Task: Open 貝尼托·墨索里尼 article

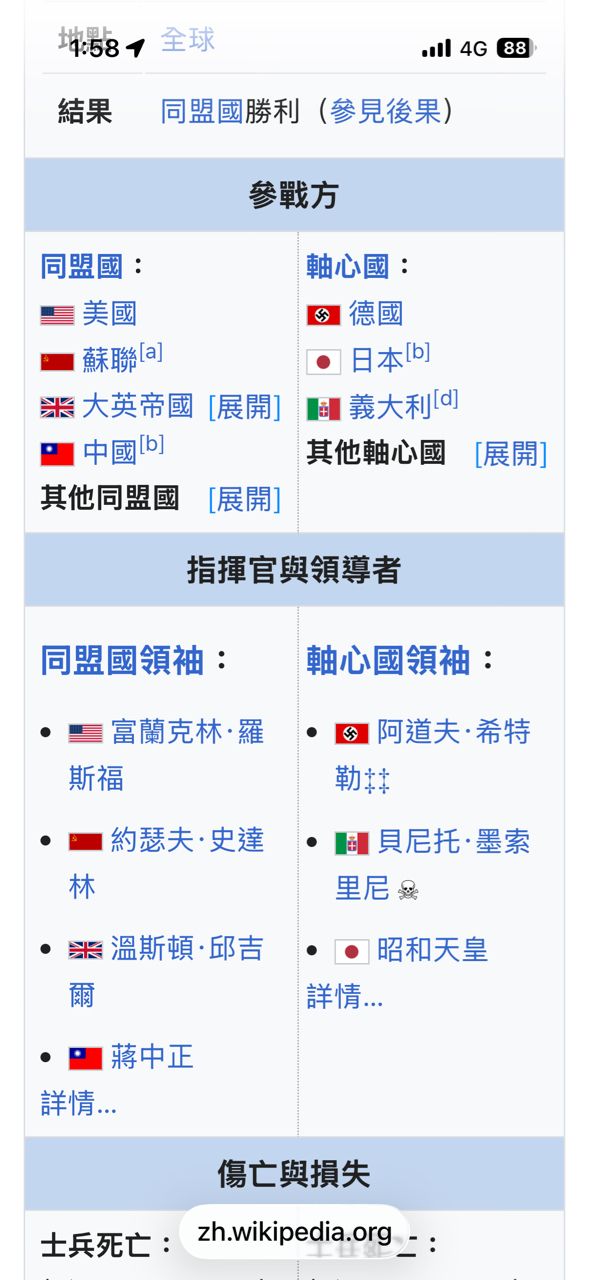Action: pos(432,863)
